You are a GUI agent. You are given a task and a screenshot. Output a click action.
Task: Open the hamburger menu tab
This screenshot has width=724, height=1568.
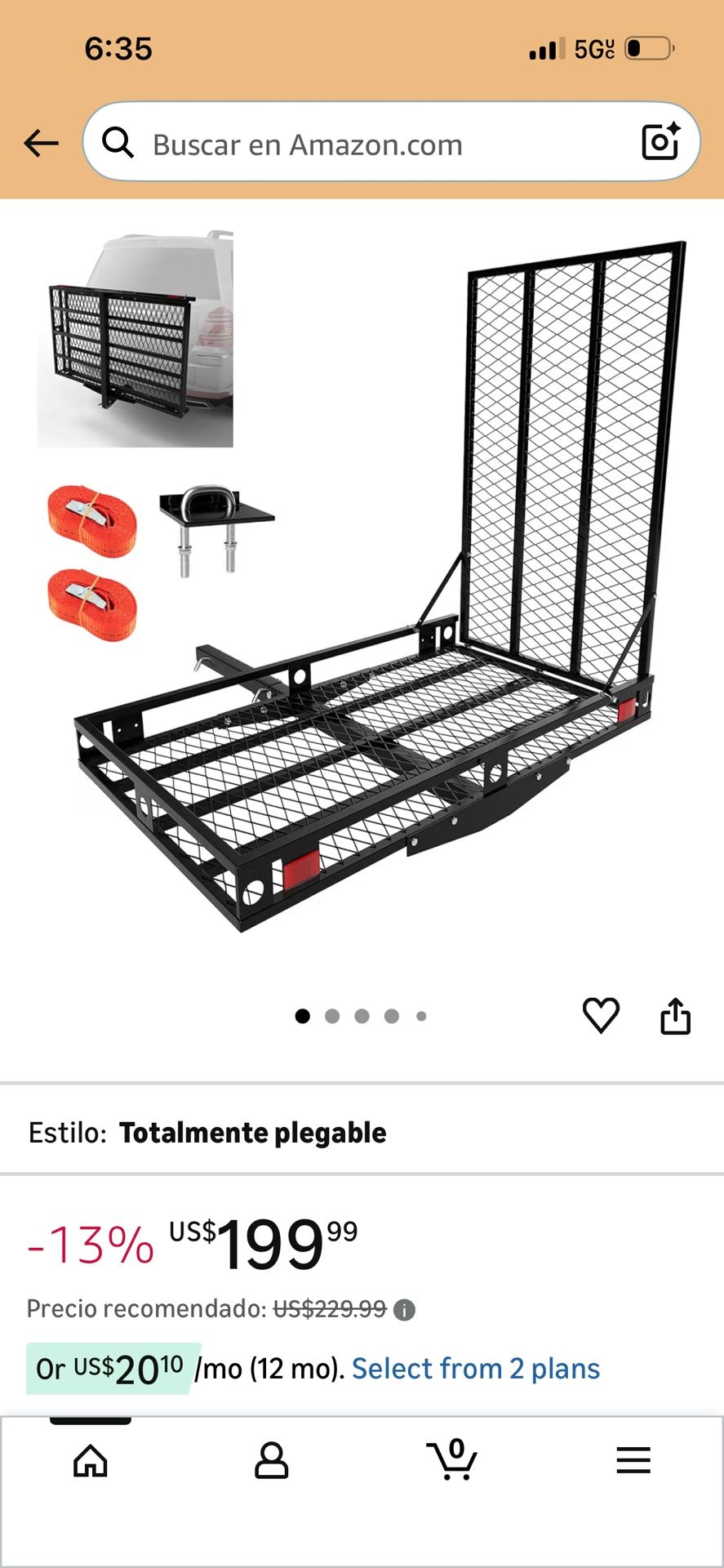coord(633,1460)
